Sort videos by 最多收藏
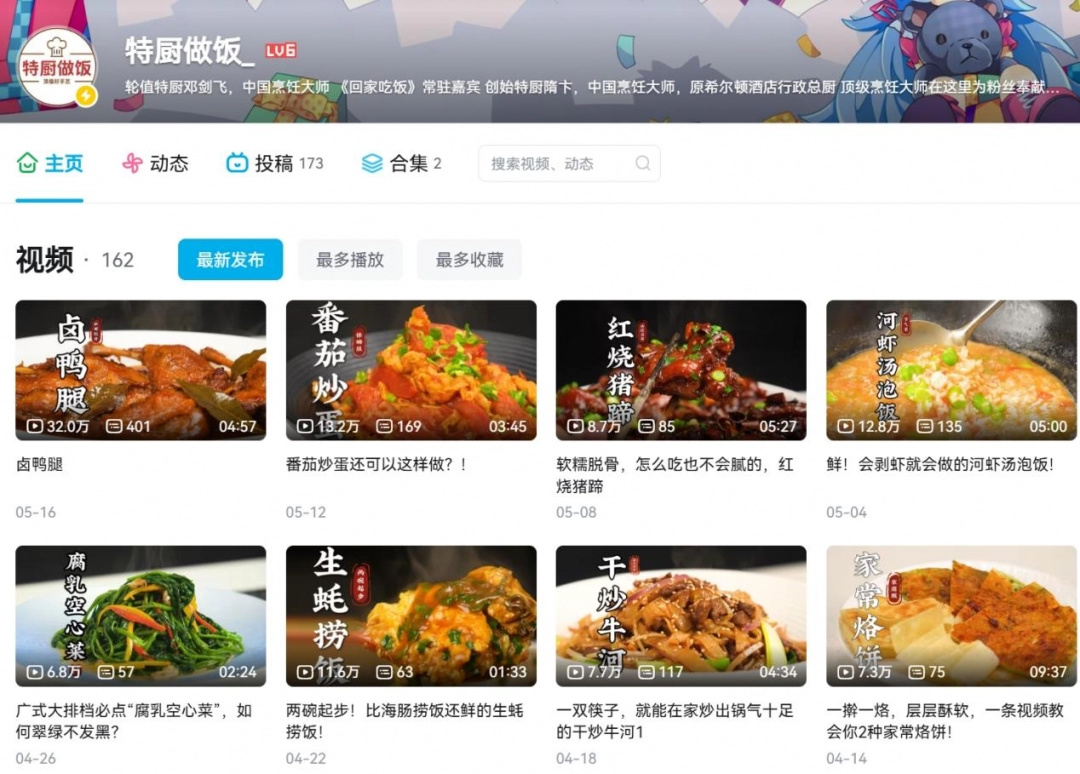 click(x=469, y=260)
